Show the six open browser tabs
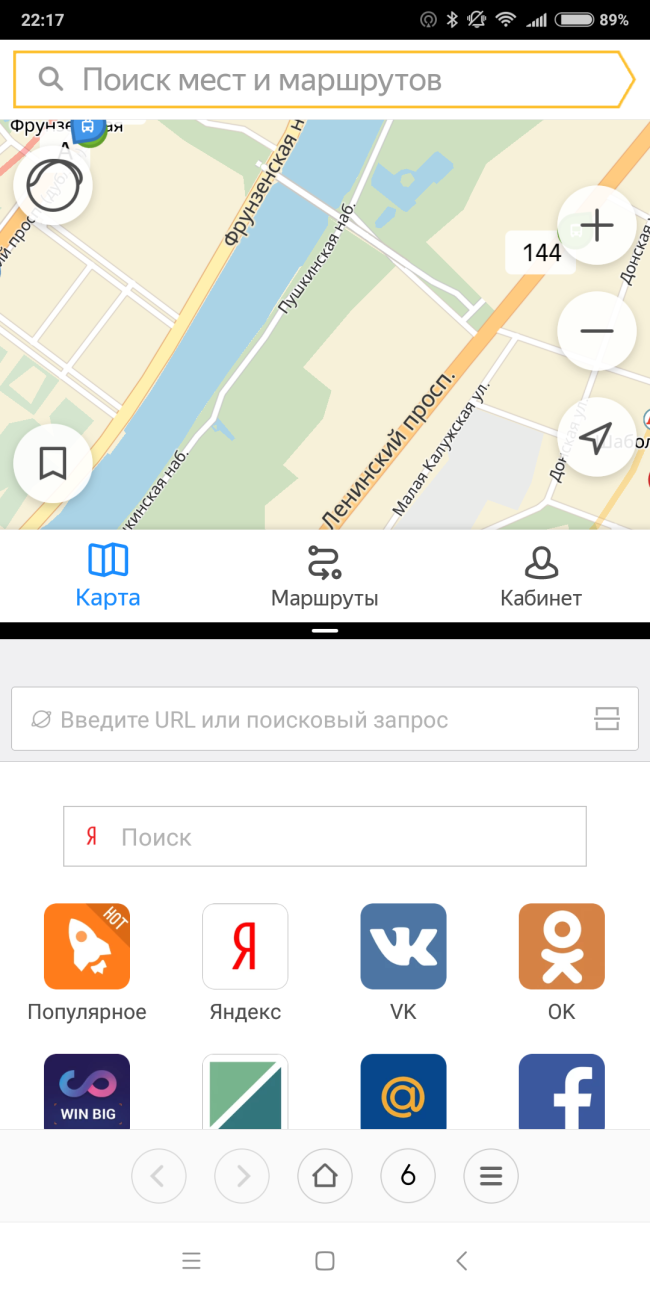 click(x=407, y=1176)
